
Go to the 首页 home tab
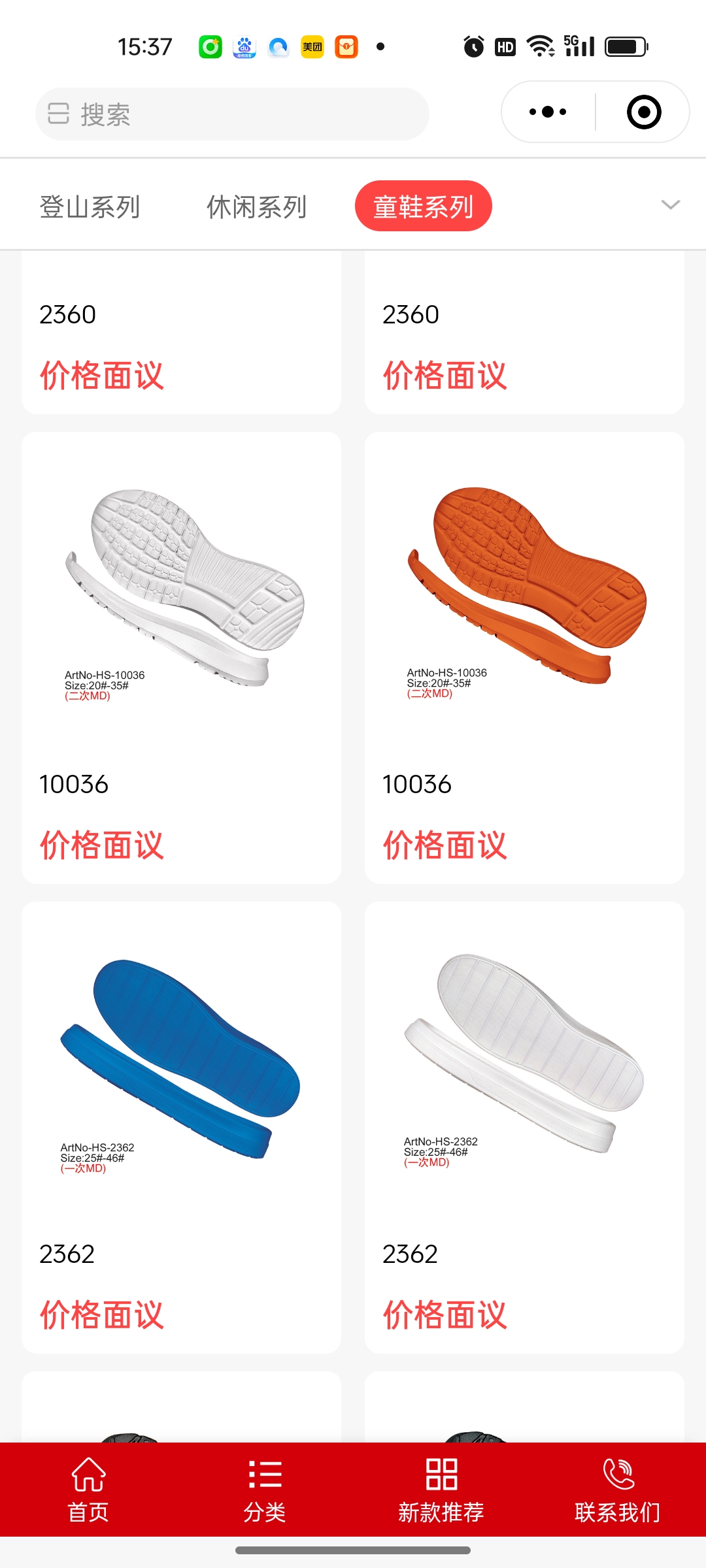[88, 1490]
